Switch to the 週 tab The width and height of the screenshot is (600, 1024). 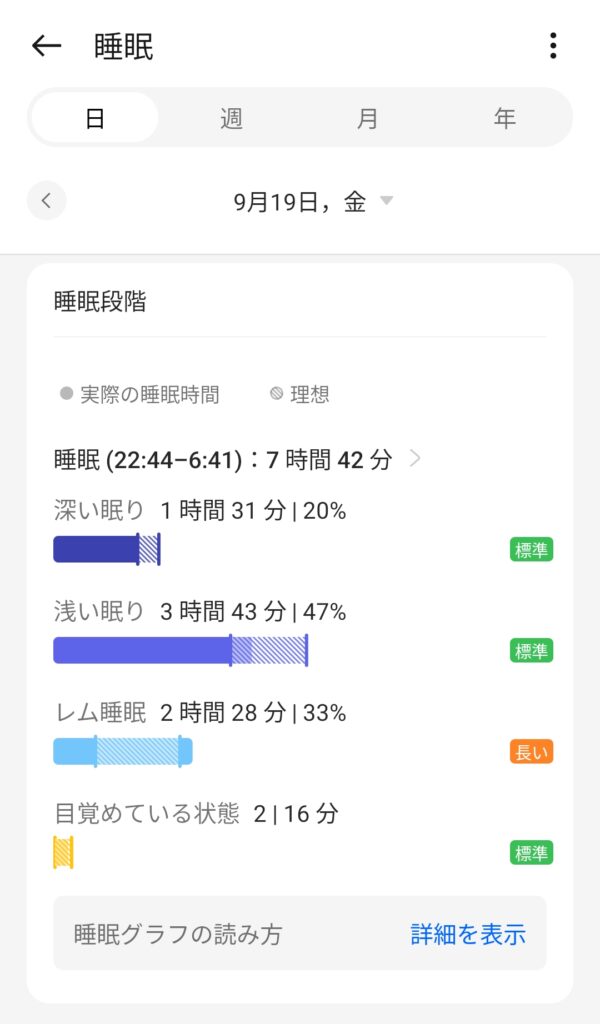click(231, 118)
